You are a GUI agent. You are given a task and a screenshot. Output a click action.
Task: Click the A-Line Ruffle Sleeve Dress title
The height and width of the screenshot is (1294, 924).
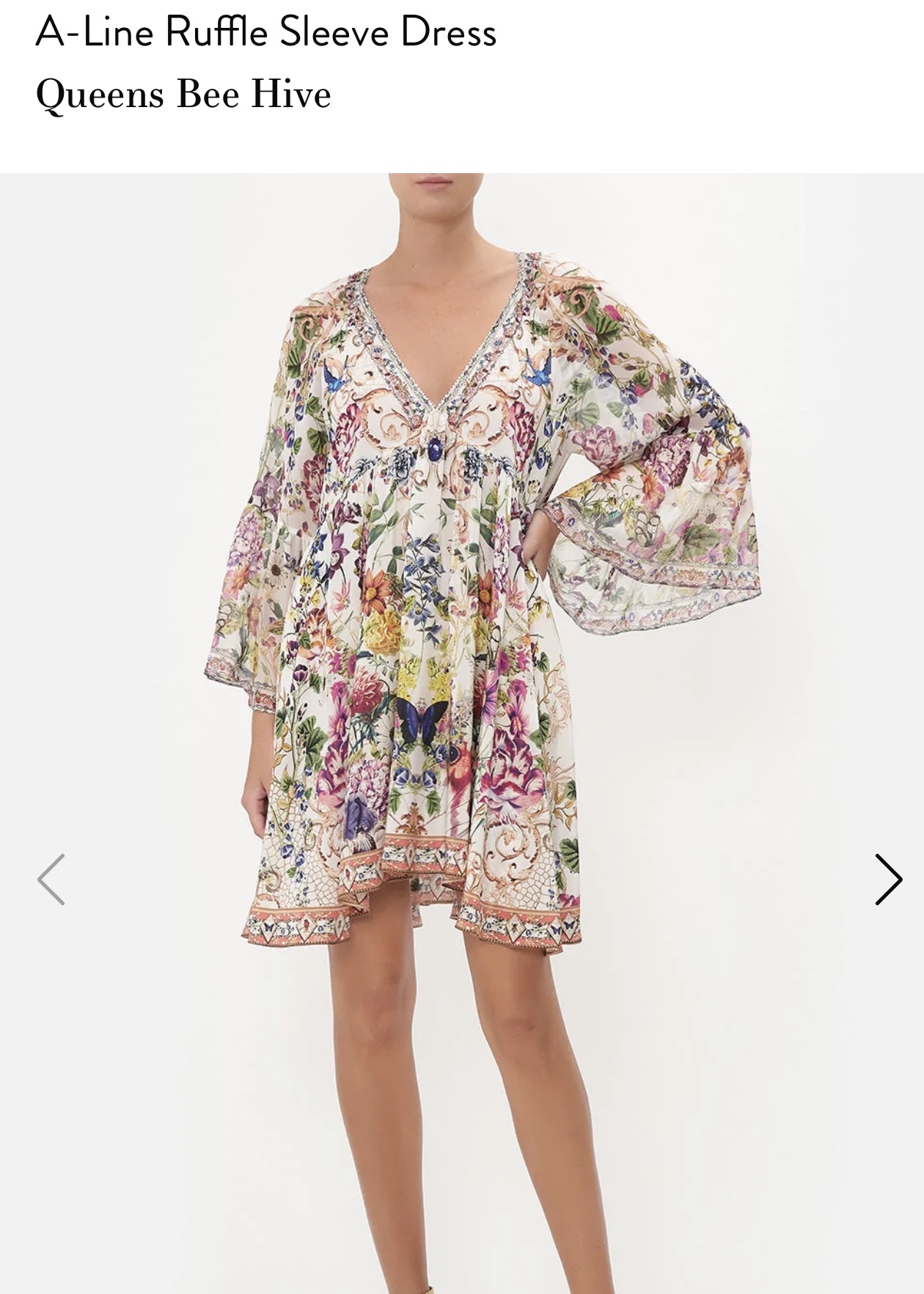click(268, 32)
